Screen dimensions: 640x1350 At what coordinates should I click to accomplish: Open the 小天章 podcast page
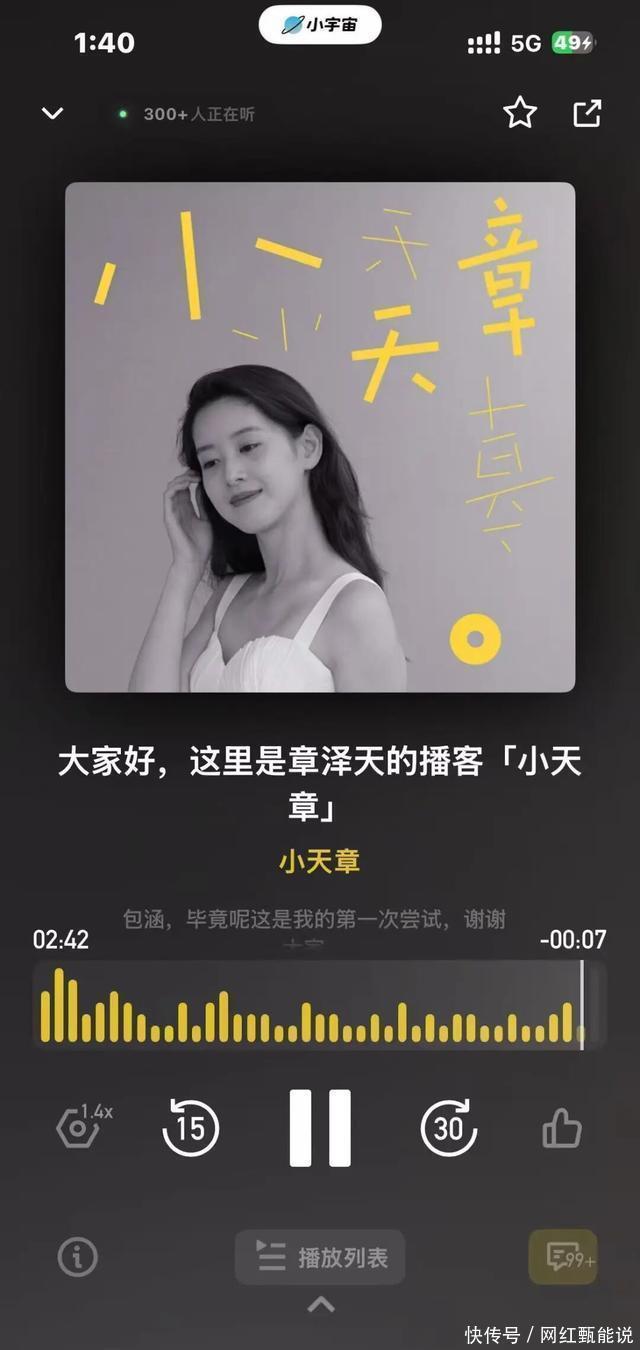click(x=319, y=861)
